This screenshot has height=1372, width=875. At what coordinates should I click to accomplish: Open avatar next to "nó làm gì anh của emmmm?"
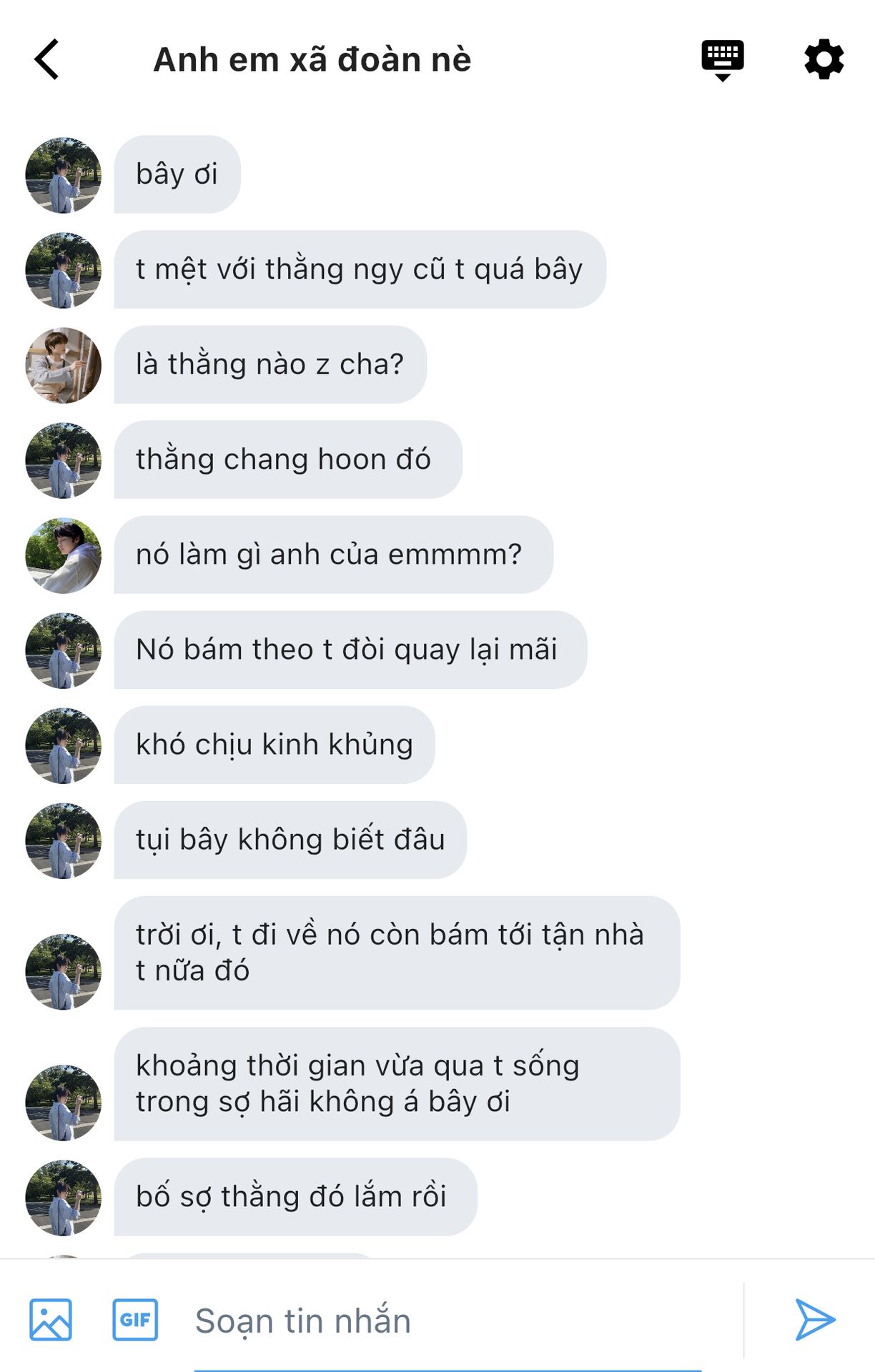(x=63, y=555)
